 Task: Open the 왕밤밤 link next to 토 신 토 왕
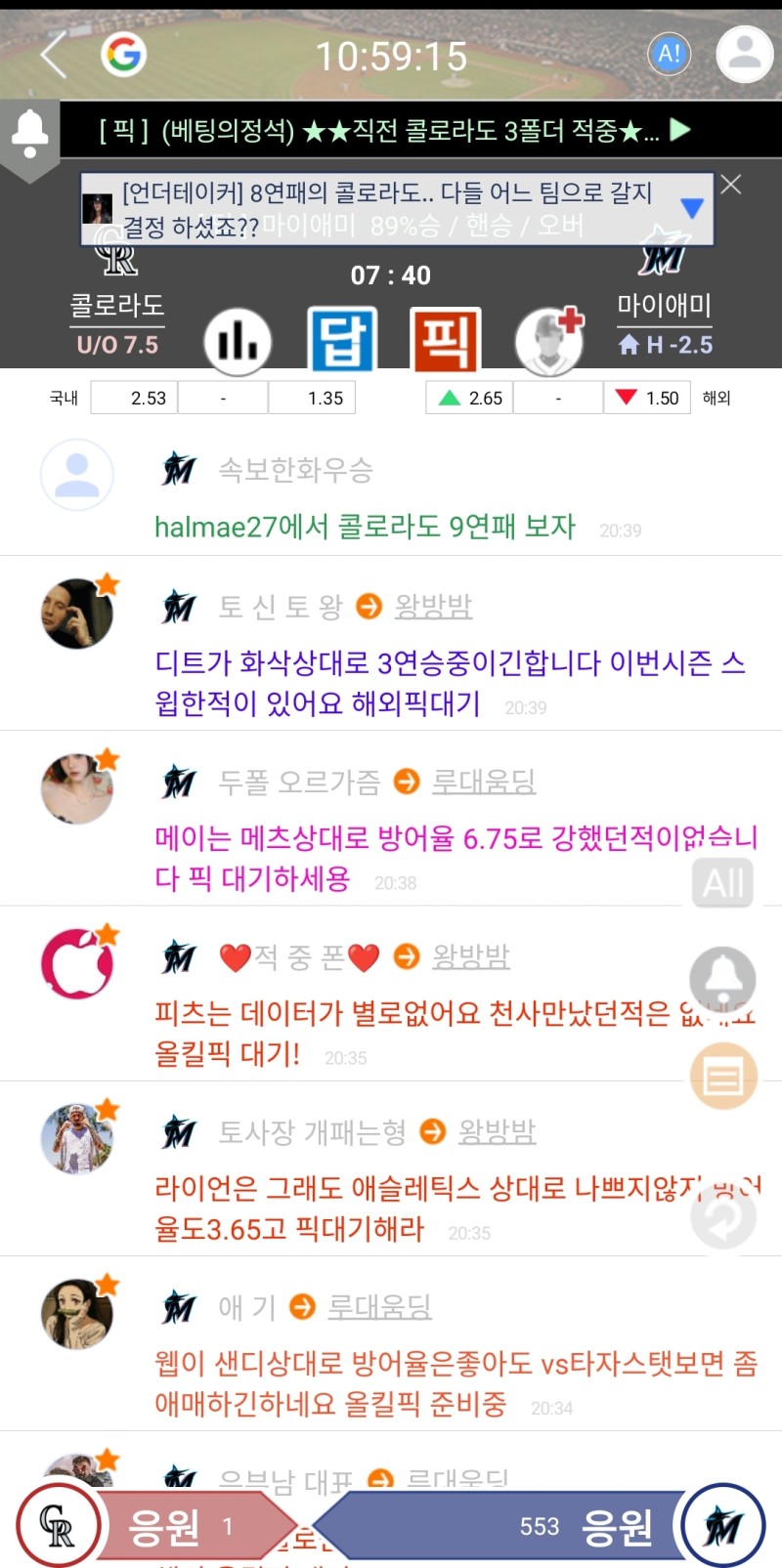point(433,607)
